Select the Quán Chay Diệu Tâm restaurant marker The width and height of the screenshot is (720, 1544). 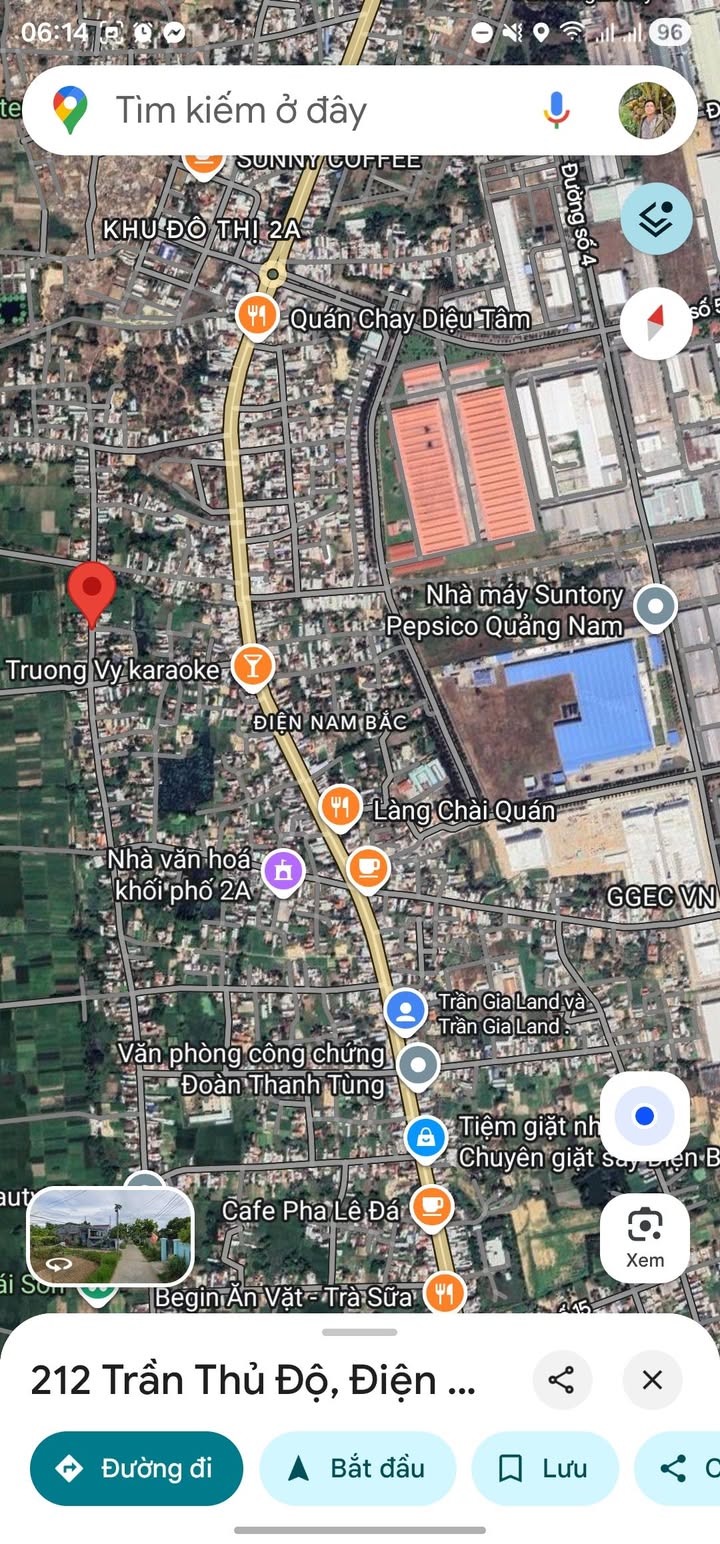(x=258, y=316)
